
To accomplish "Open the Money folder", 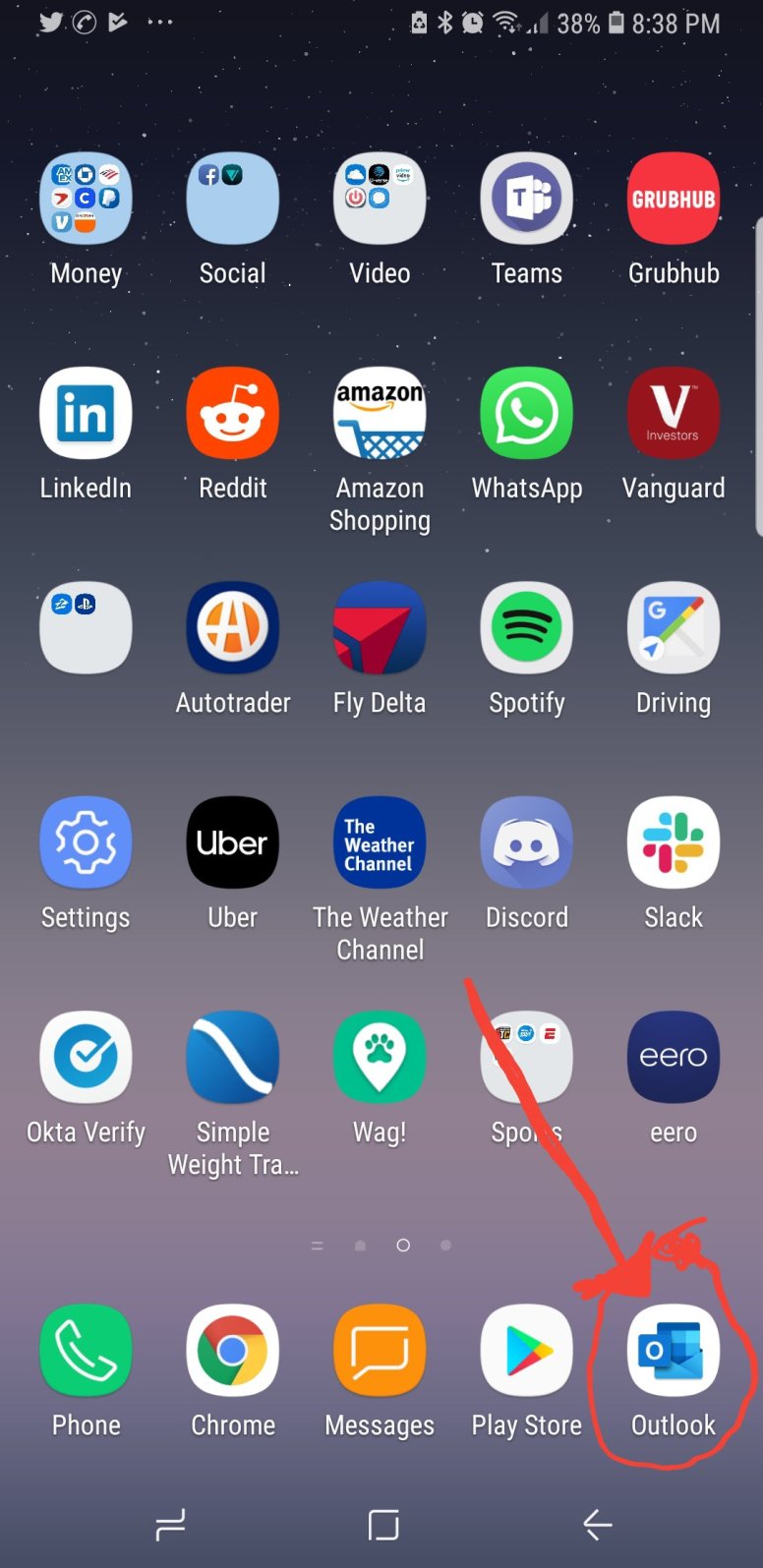I will pos(86,199).
